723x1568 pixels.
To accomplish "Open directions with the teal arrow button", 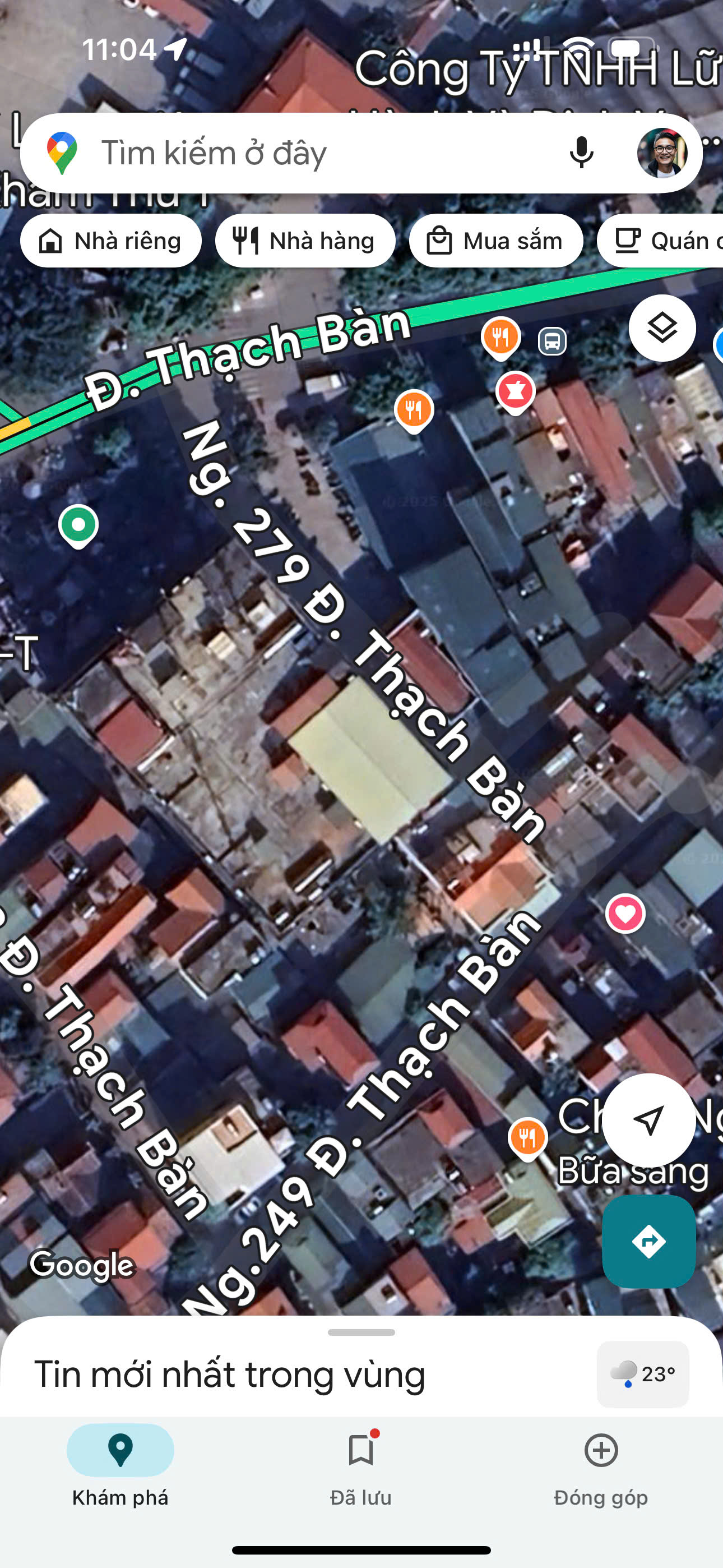I will coord(649,1241).
